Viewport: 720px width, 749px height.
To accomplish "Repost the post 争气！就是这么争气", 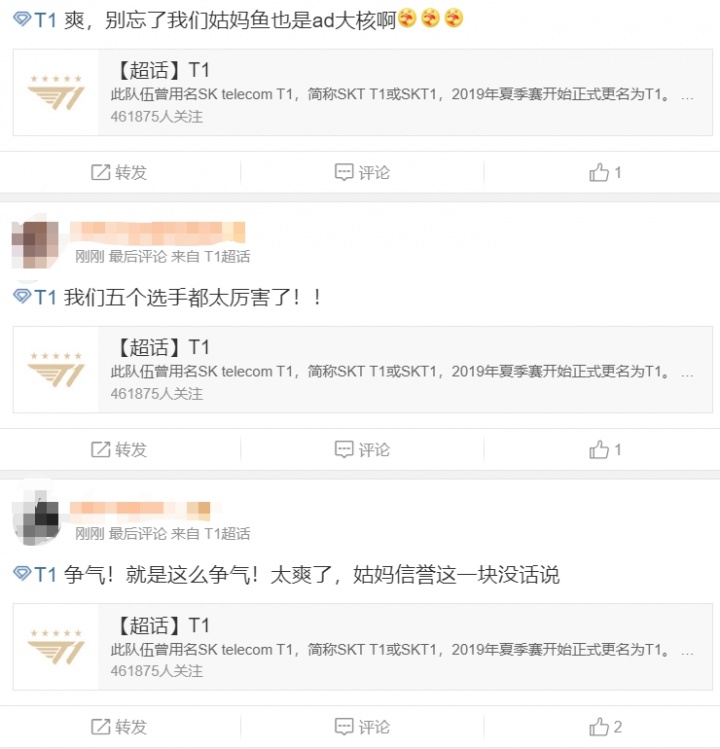I will click(x=119, y=726).
